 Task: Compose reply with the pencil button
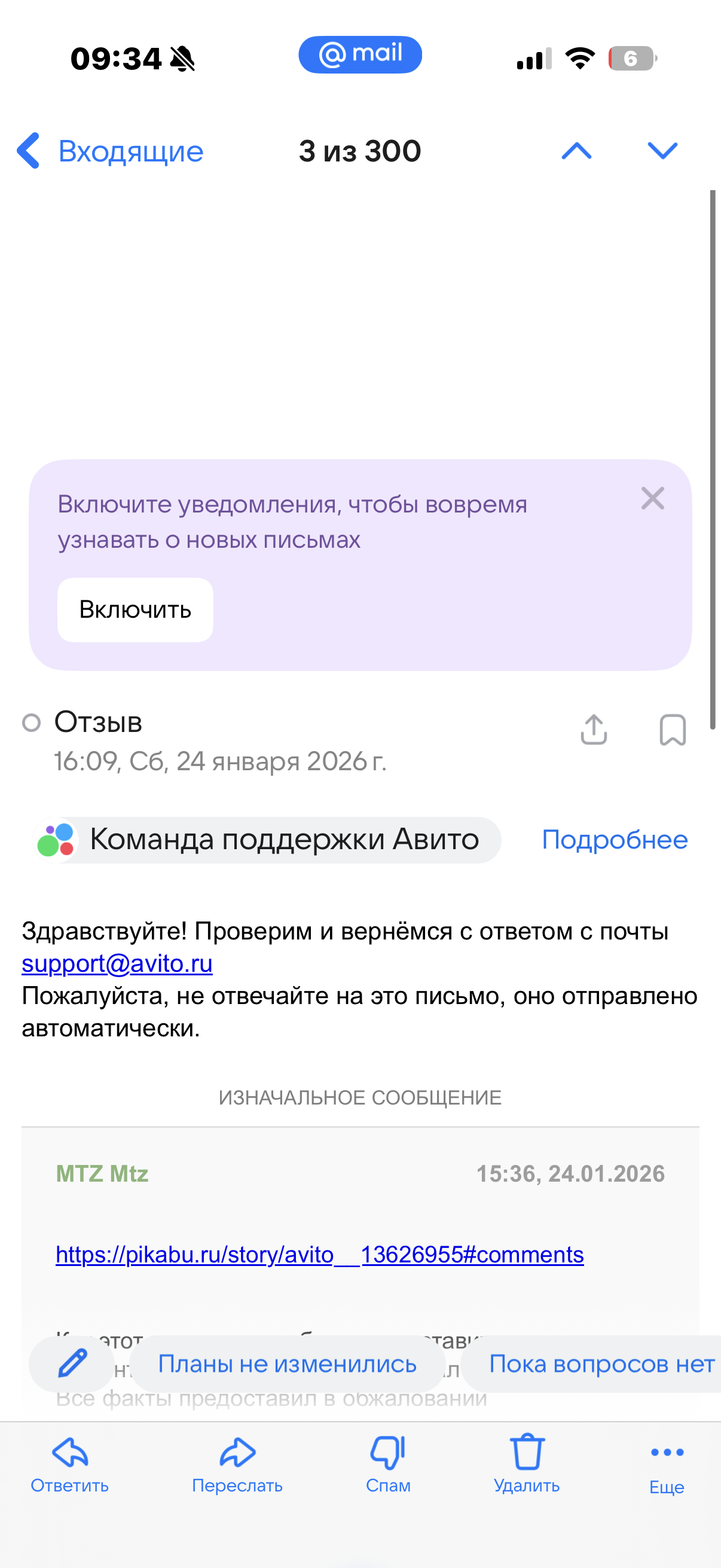pyautogui.click(x=73, y=1364)
